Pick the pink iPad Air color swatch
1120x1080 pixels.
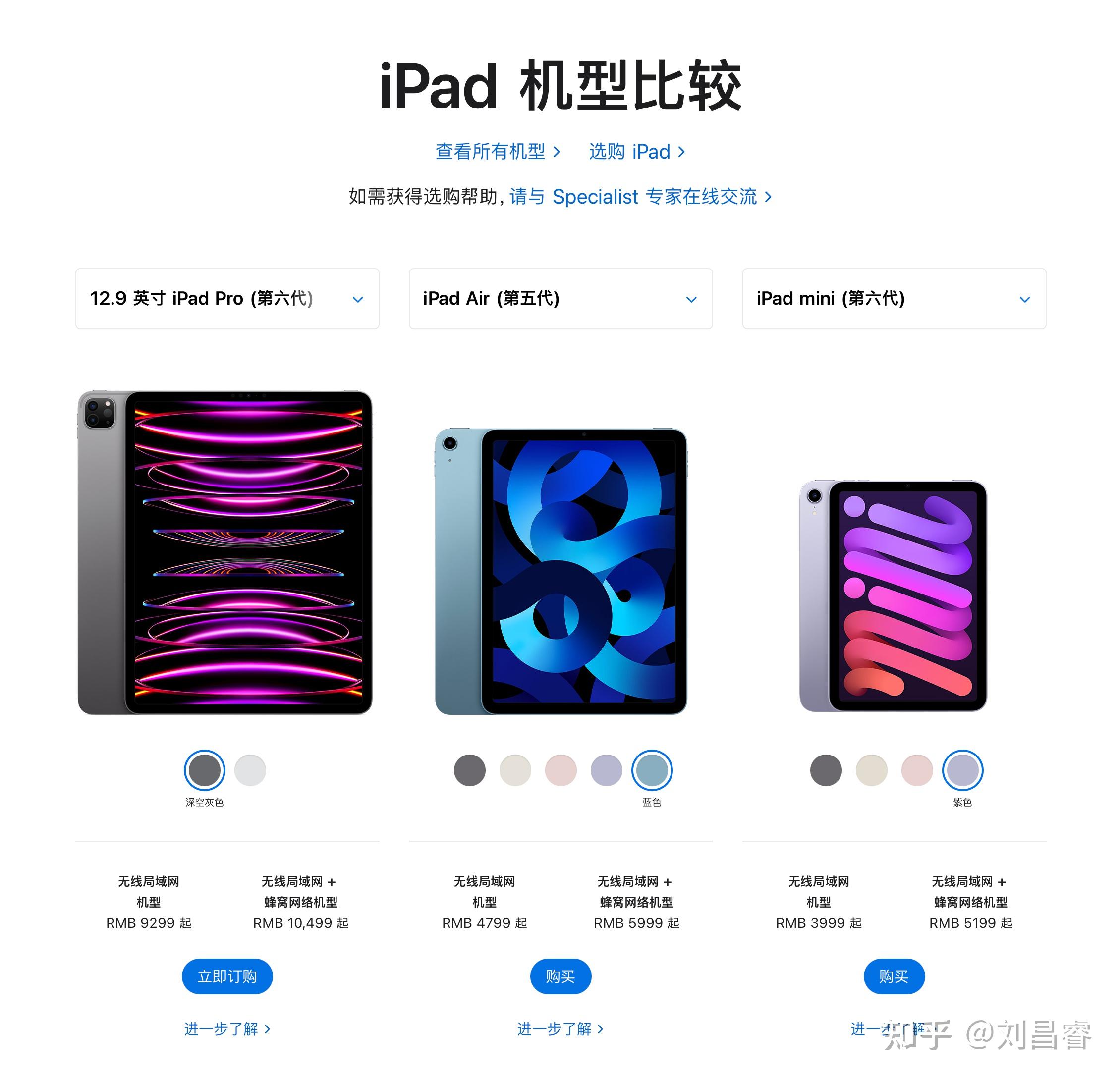tap(560, 770)
